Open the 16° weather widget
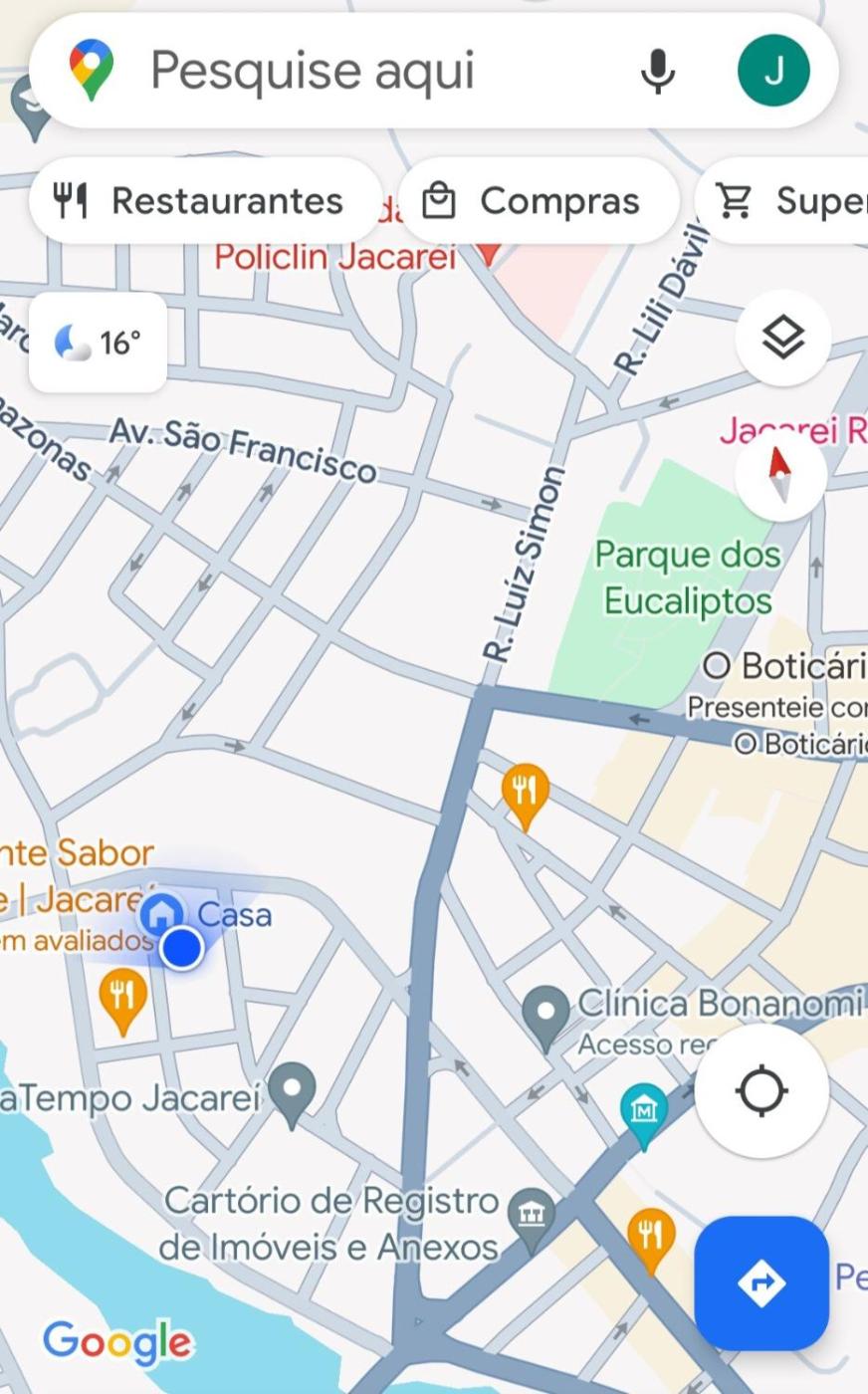Screen dimensions: 868x1394 pyautogui.click(x=98, y=343)
